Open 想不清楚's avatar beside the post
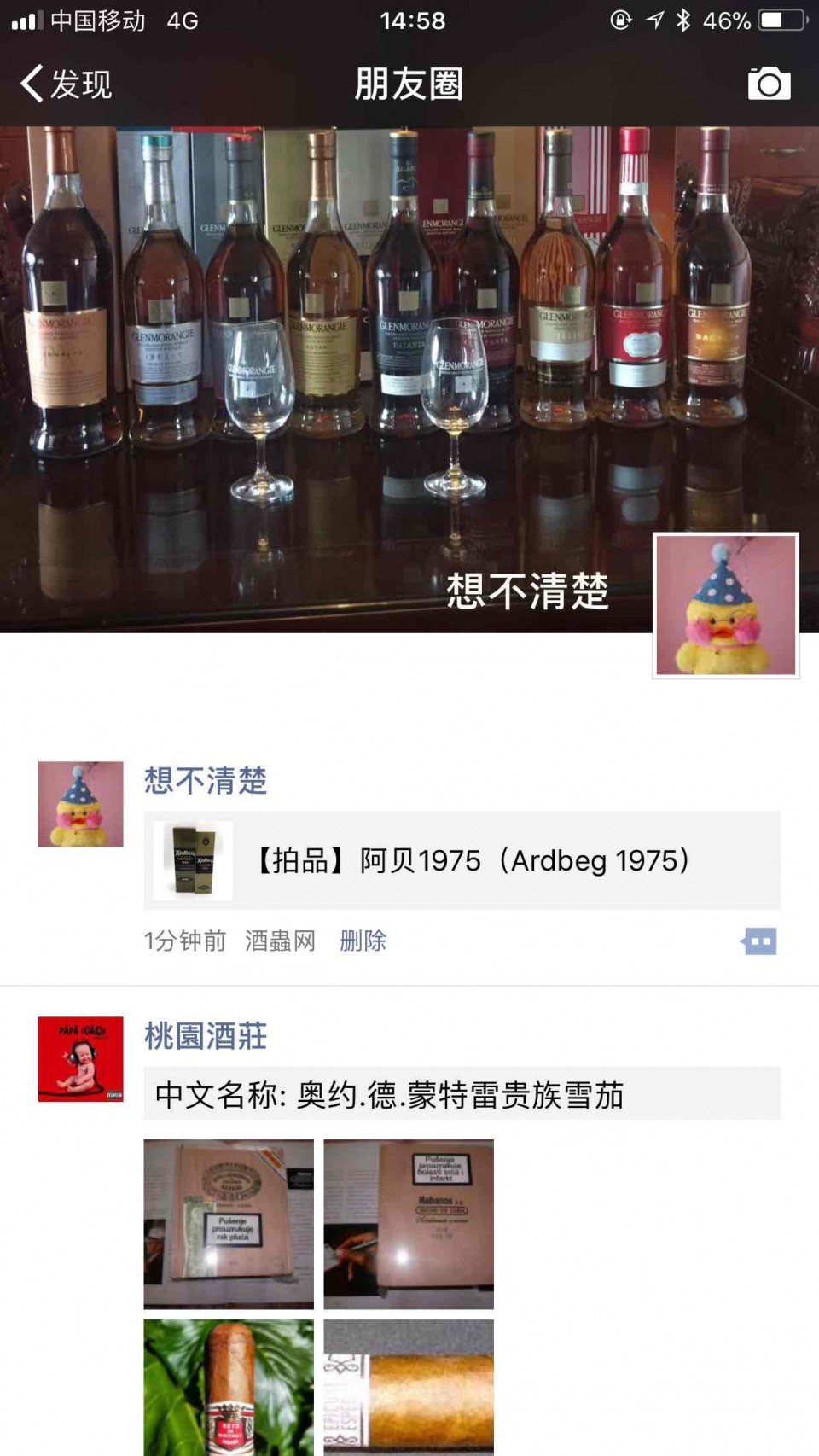Screen dimensions: 819x1456 tap(81, 804)
